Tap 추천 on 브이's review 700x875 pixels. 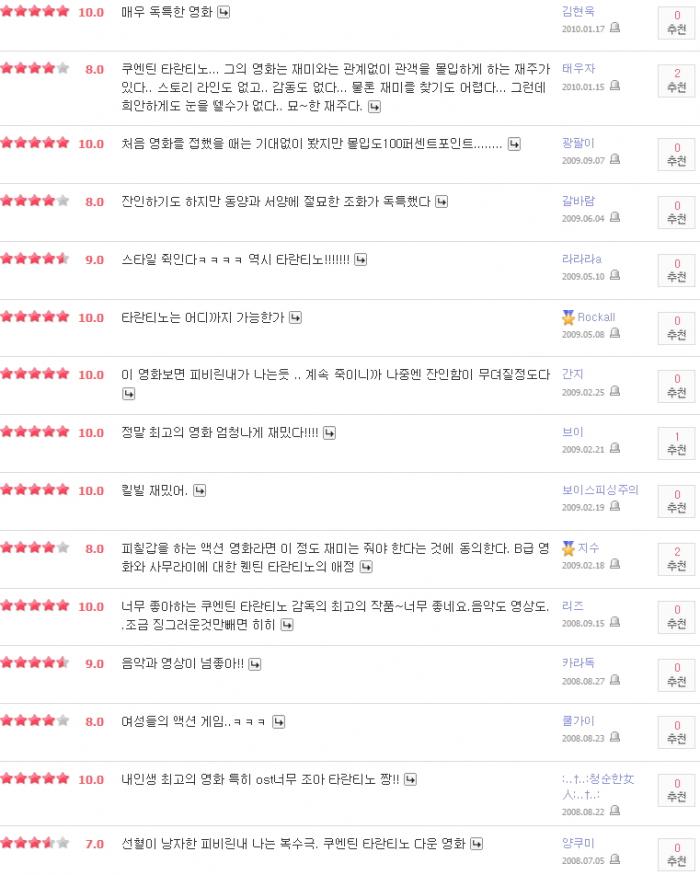pos(677,451)
